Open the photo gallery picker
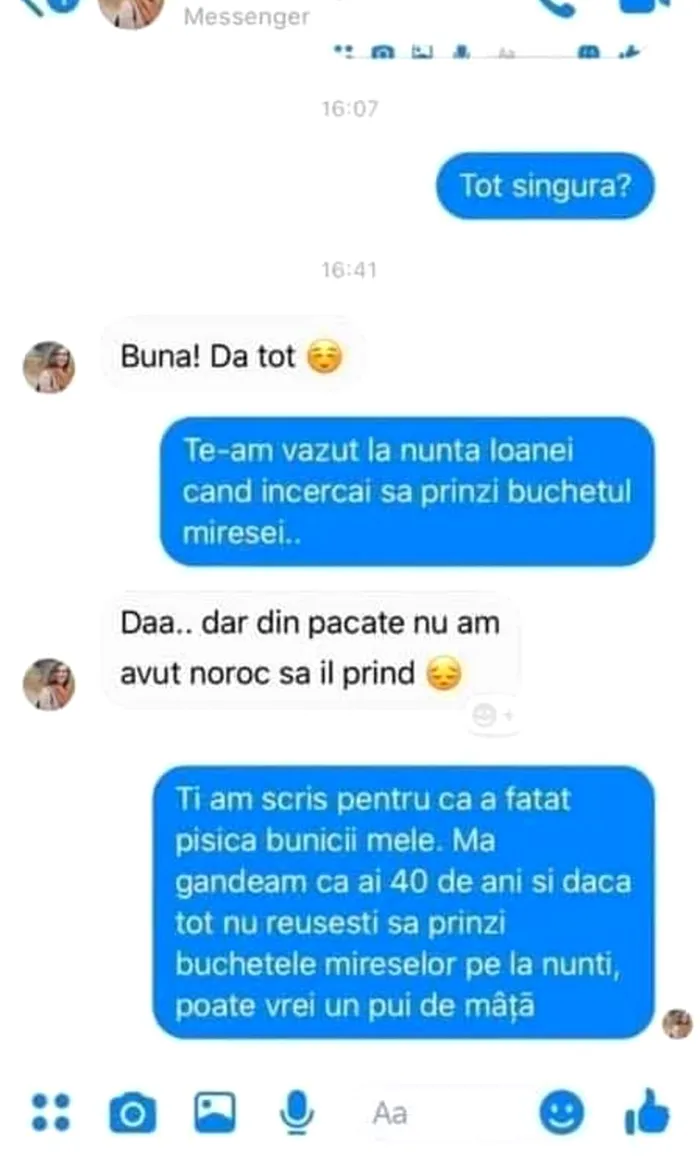The image size is (700, 1156). [x=214, y=1112]
